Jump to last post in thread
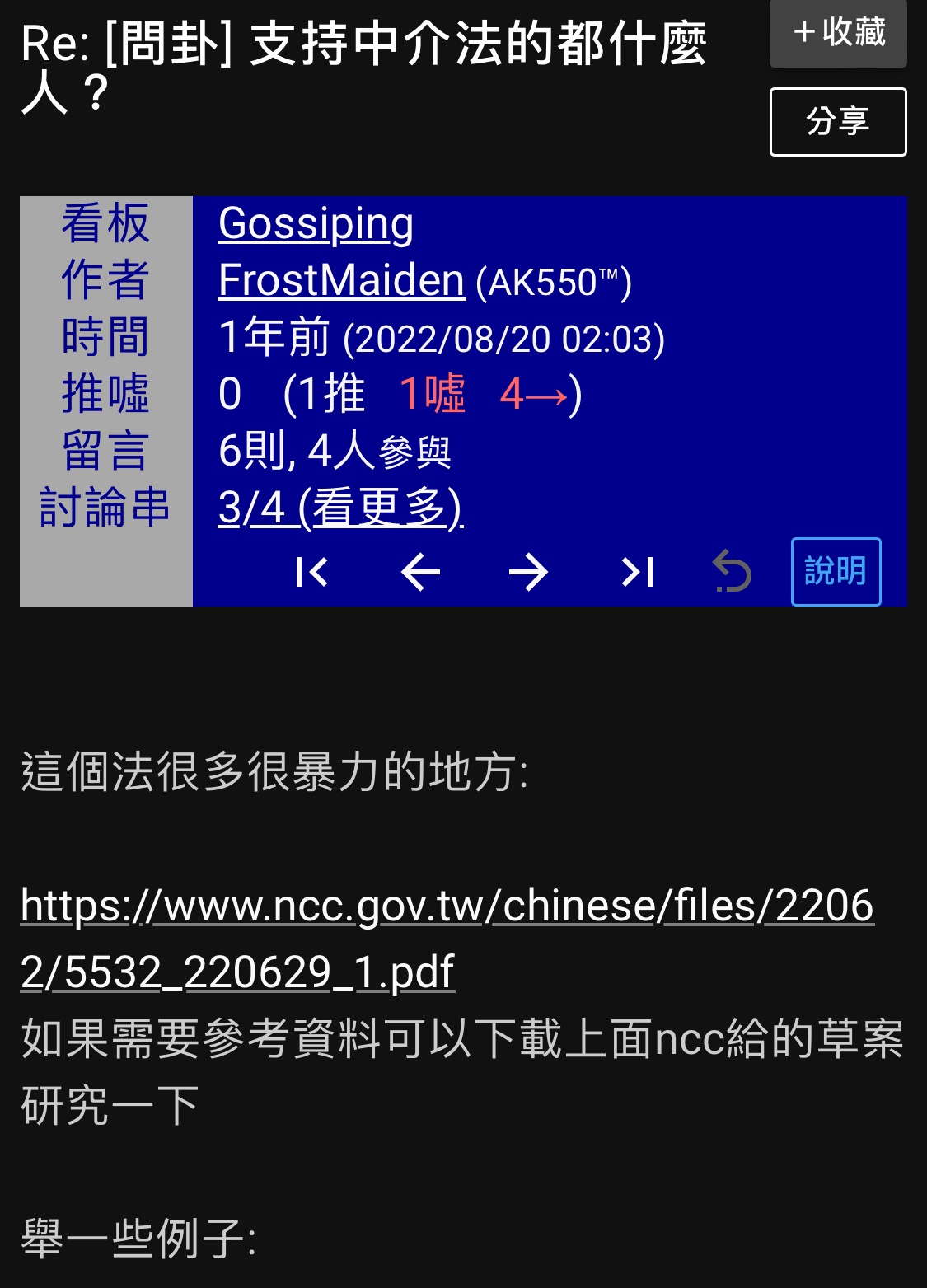 637,572
